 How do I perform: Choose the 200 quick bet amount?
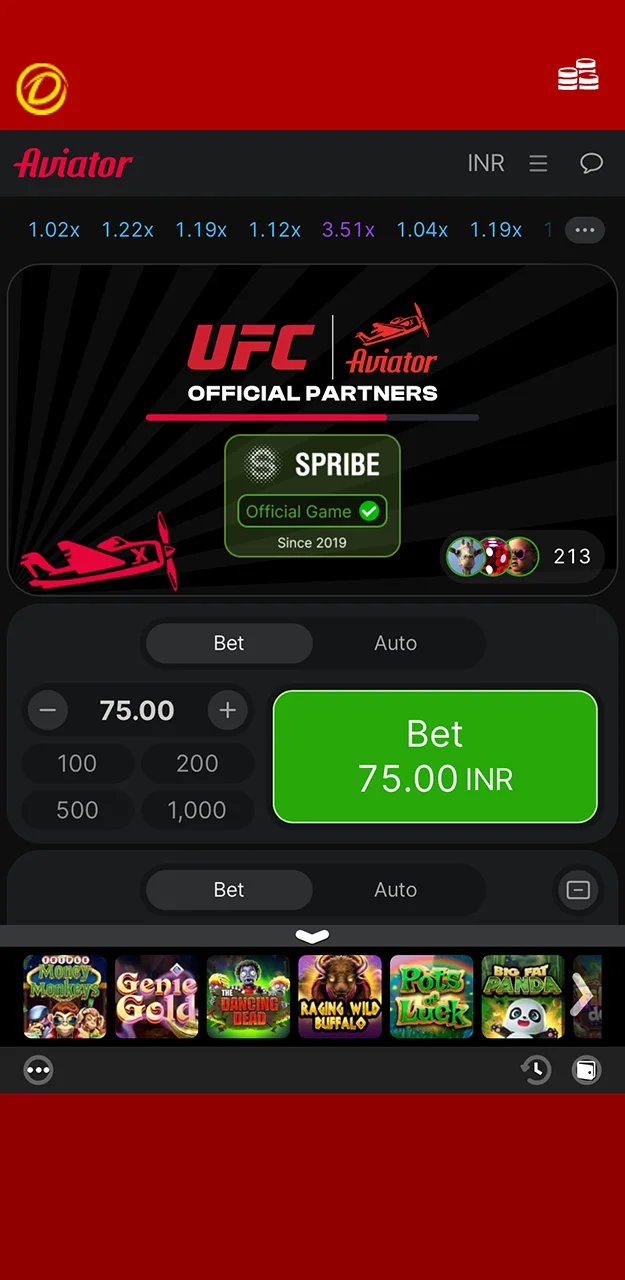[x=197, y=764]
